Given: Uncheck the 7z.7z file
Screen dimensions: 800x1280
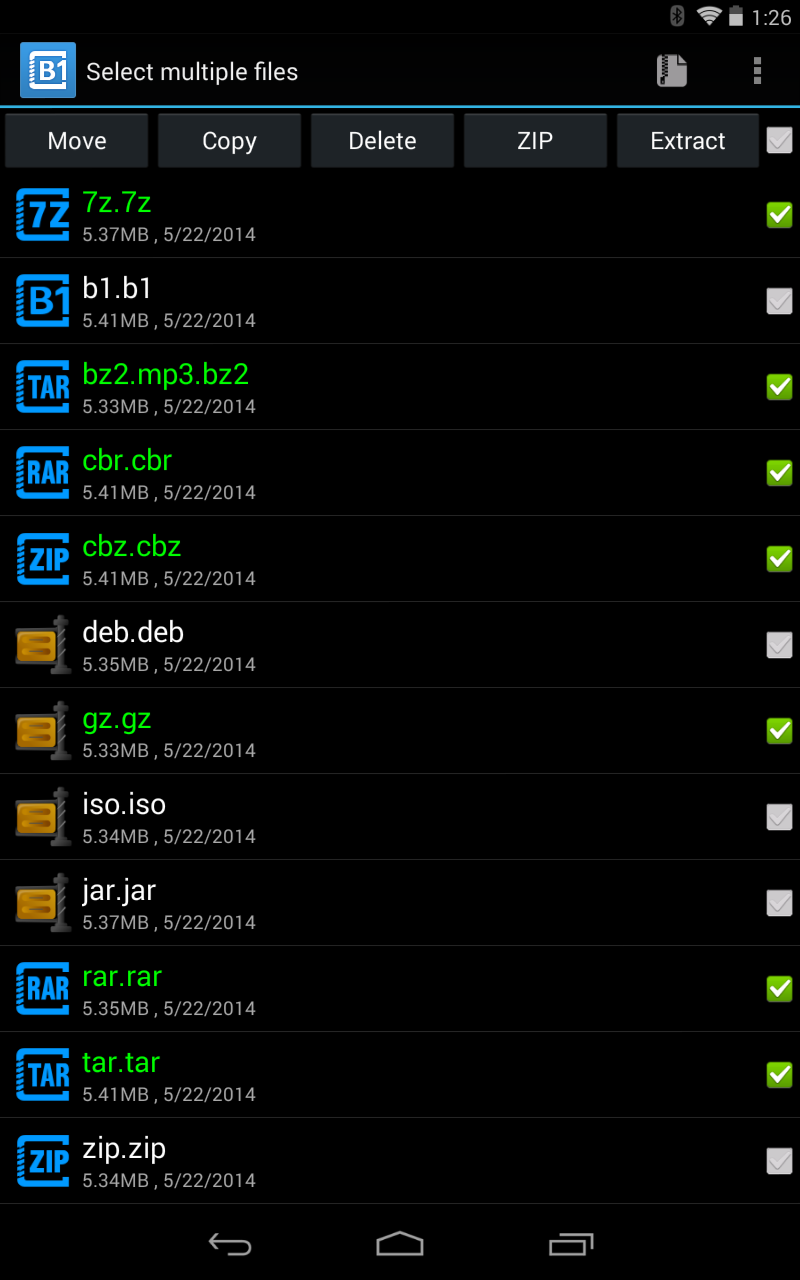Looking at the screenshot, I should point(779,215).
